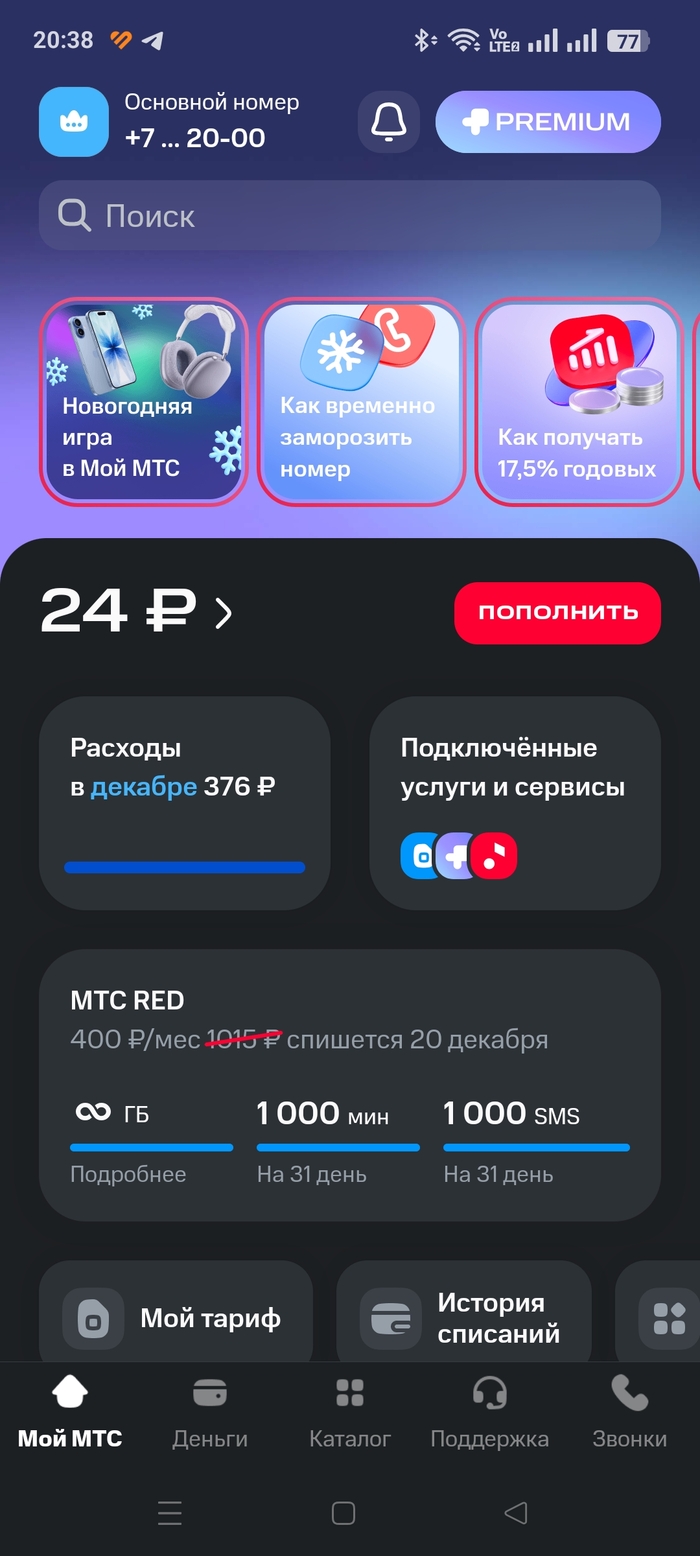The width and height of the screenshot is (700, 1556).
Task: Open the Как получать 17,5% годовых story
Action: click(578, 401)
